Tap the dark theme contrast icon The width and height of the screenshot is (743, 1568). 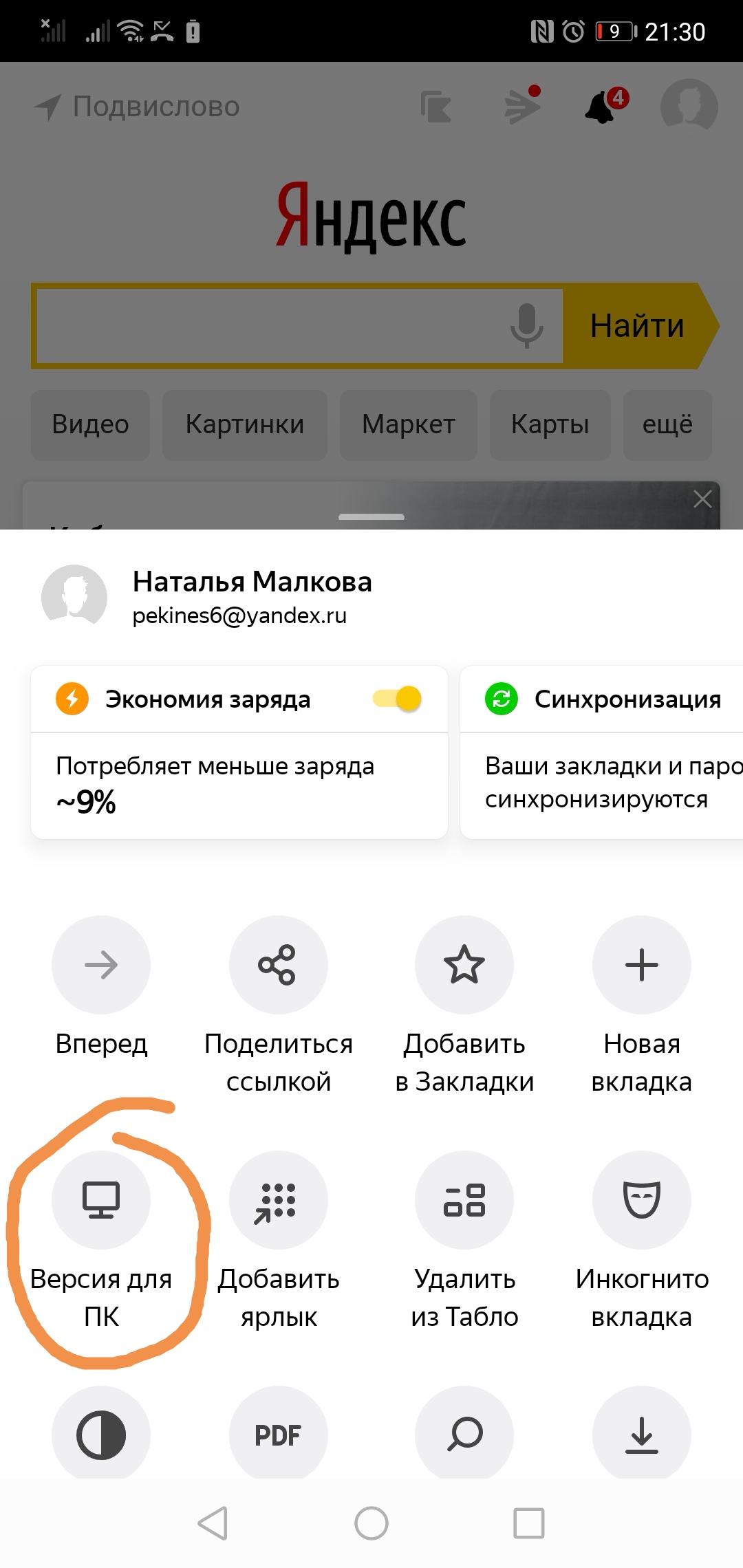[x=101, y=1433]
